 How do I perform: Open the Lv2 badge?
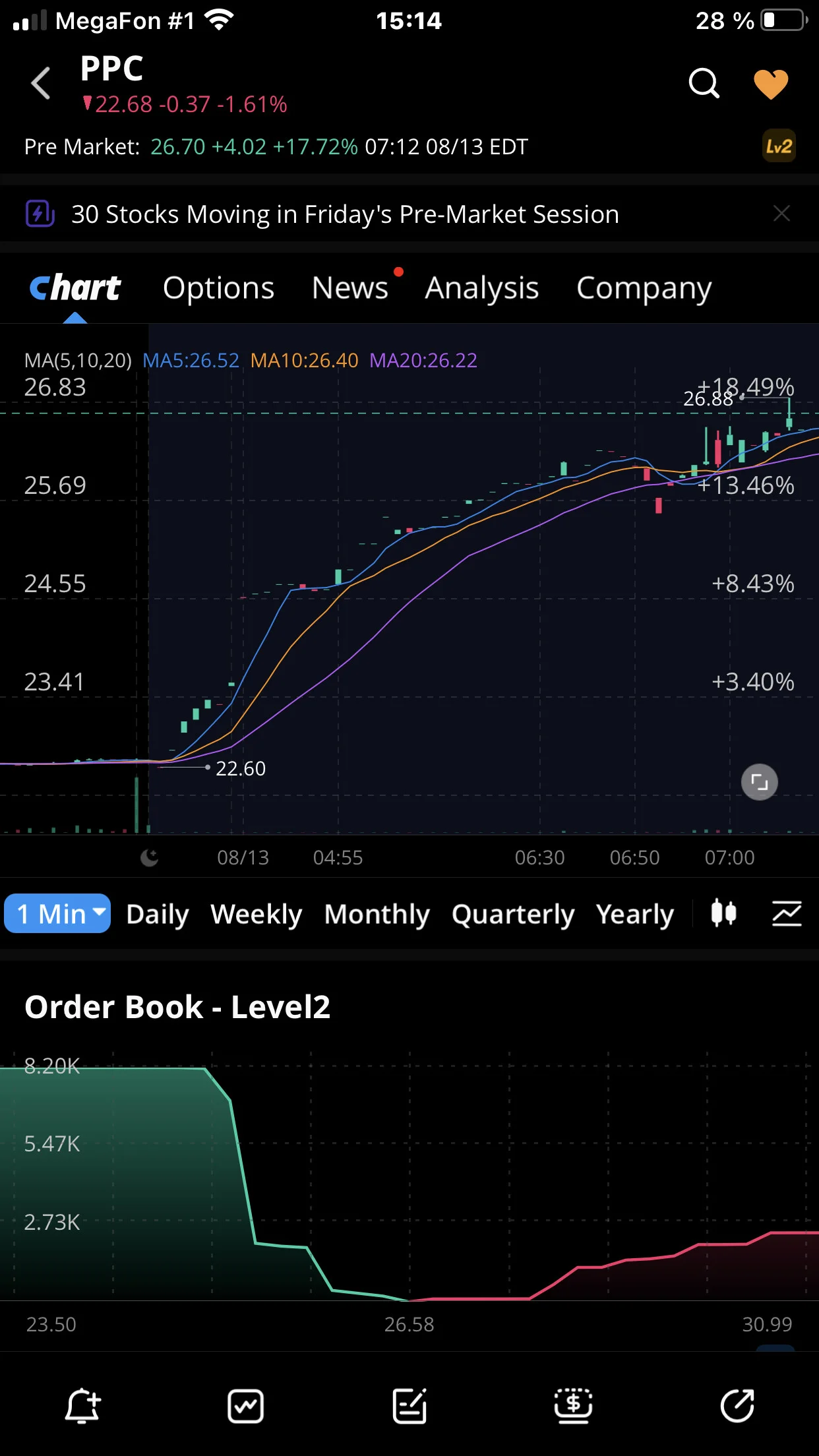coord(779,146)
